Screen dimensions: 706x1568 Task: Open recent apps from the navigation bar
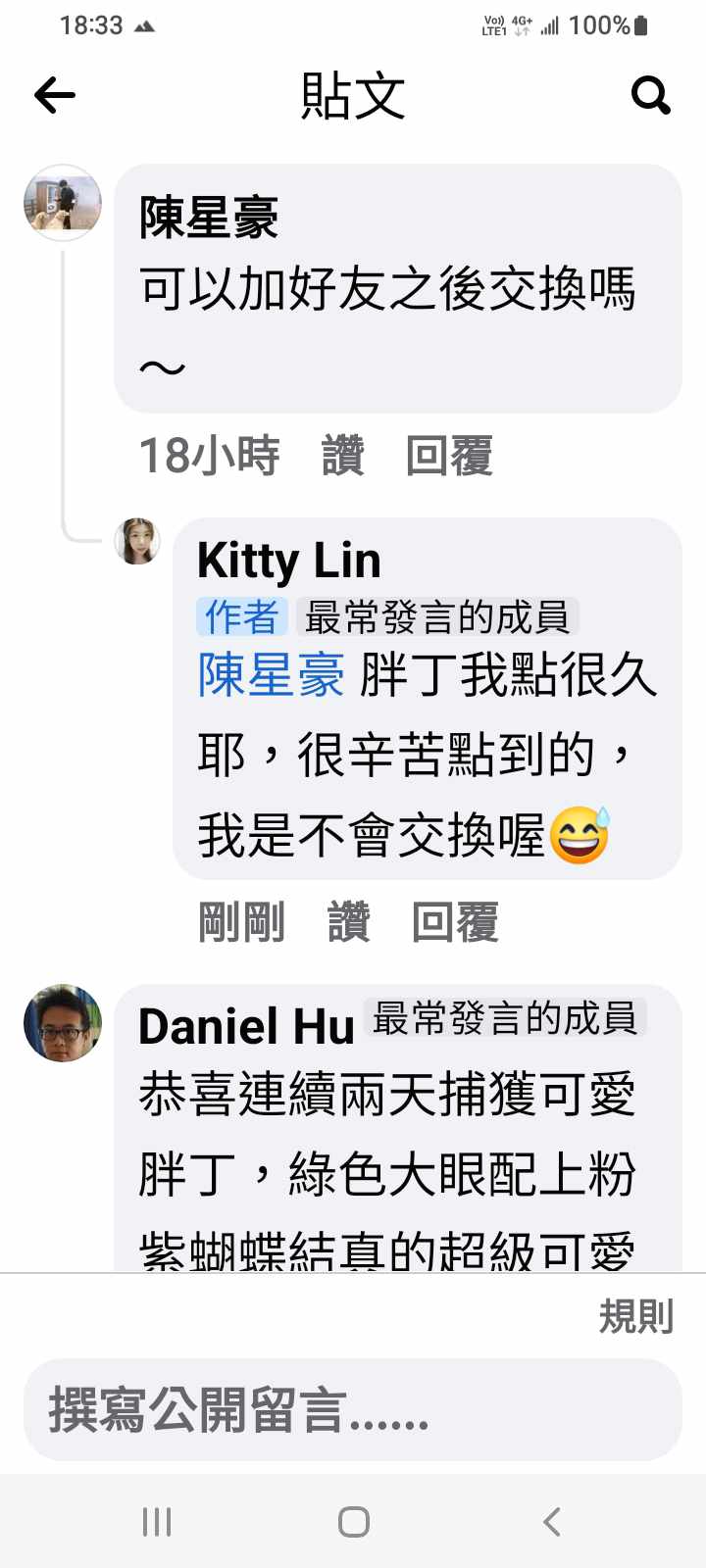click(157, 1522)
